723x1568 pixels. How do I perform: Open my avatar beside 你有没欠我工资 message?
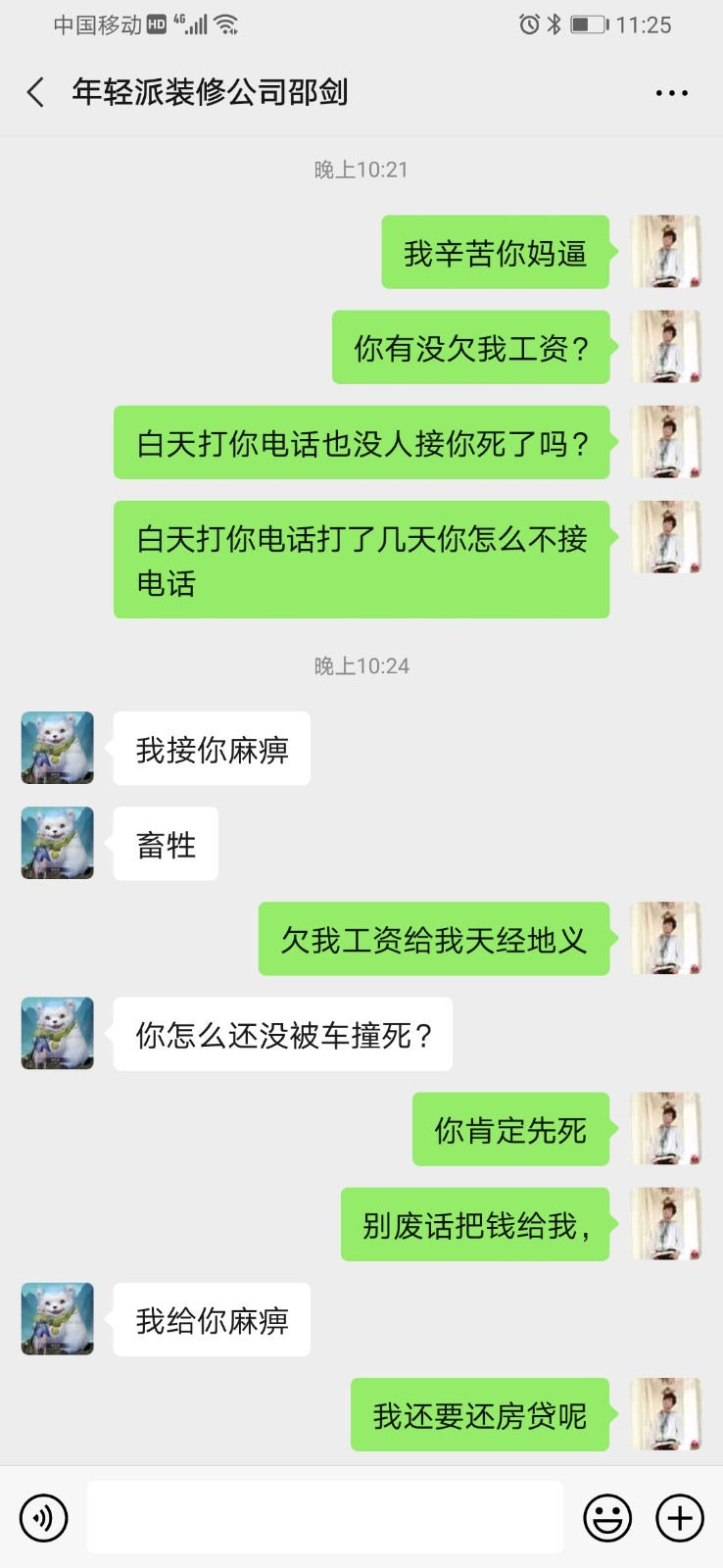tap(665, 347)
